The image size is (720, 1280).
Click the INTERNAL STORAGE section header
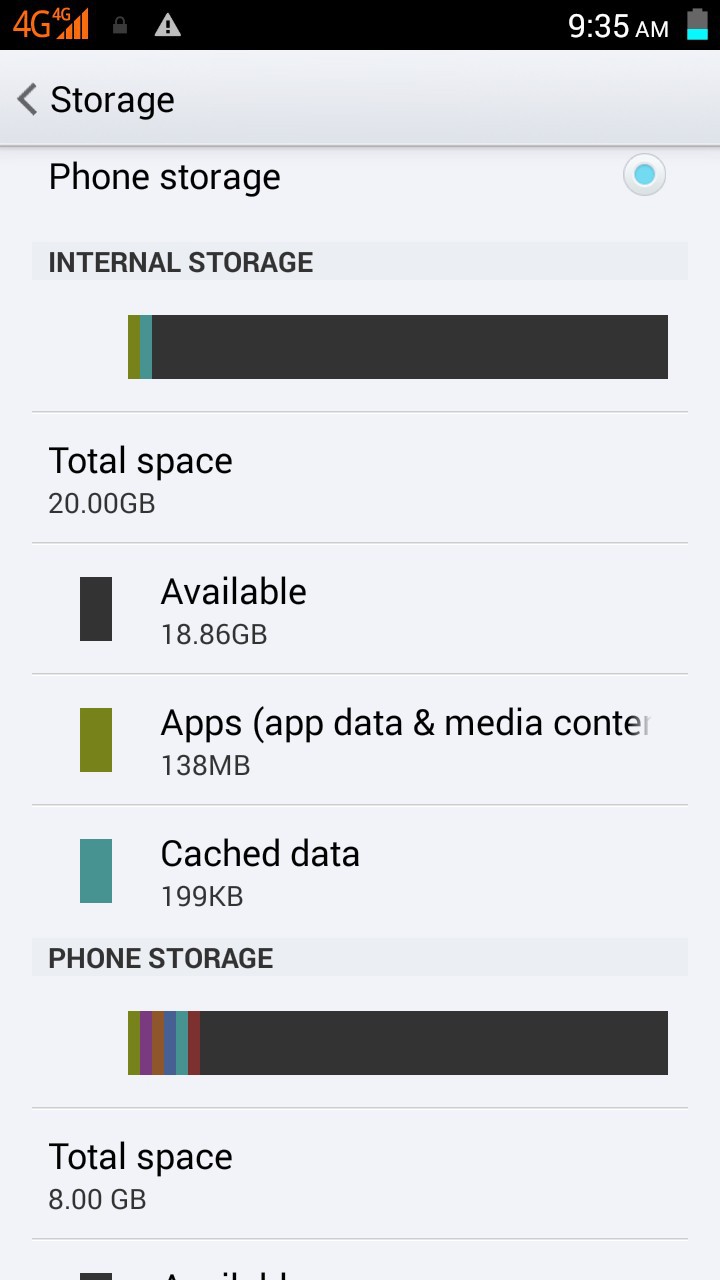180,262
